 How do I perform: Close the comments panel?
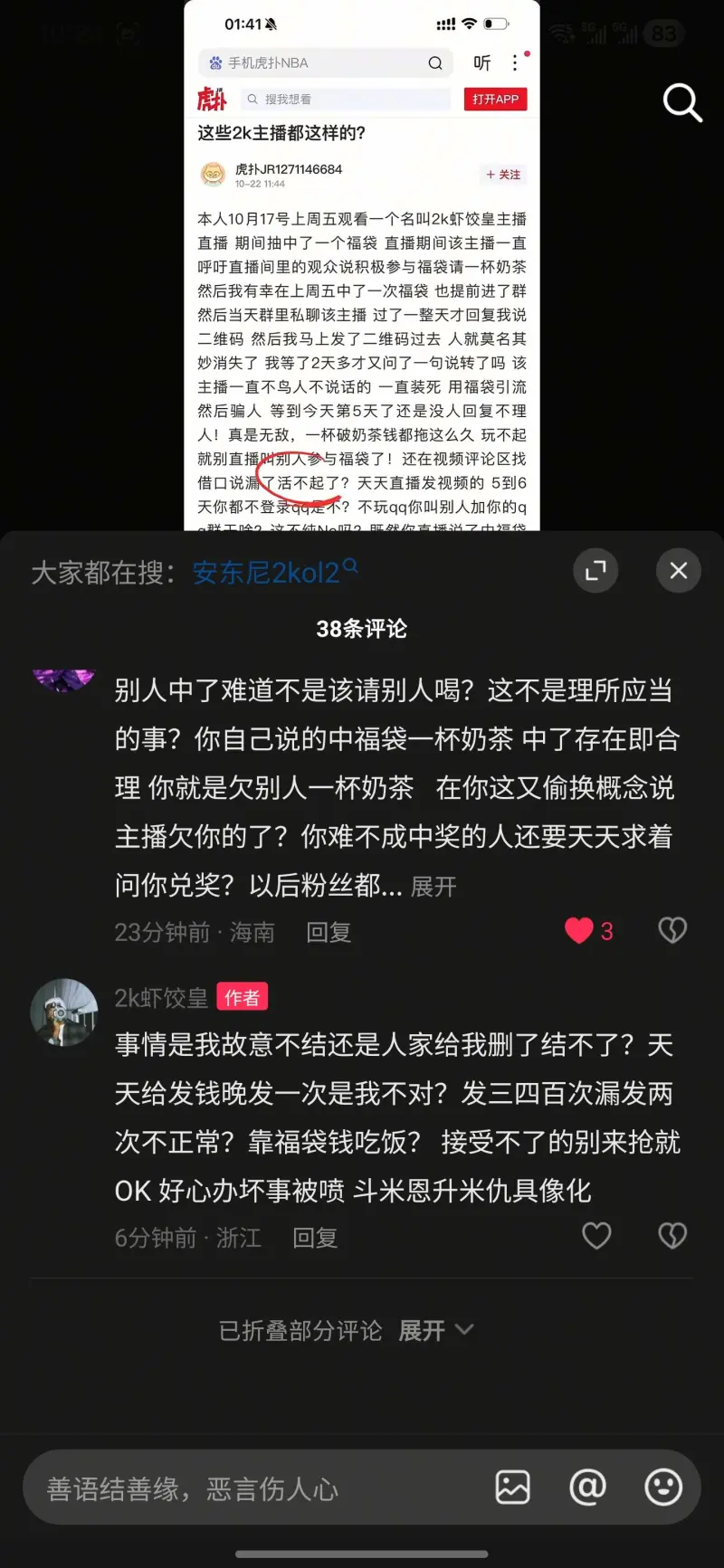679,571
